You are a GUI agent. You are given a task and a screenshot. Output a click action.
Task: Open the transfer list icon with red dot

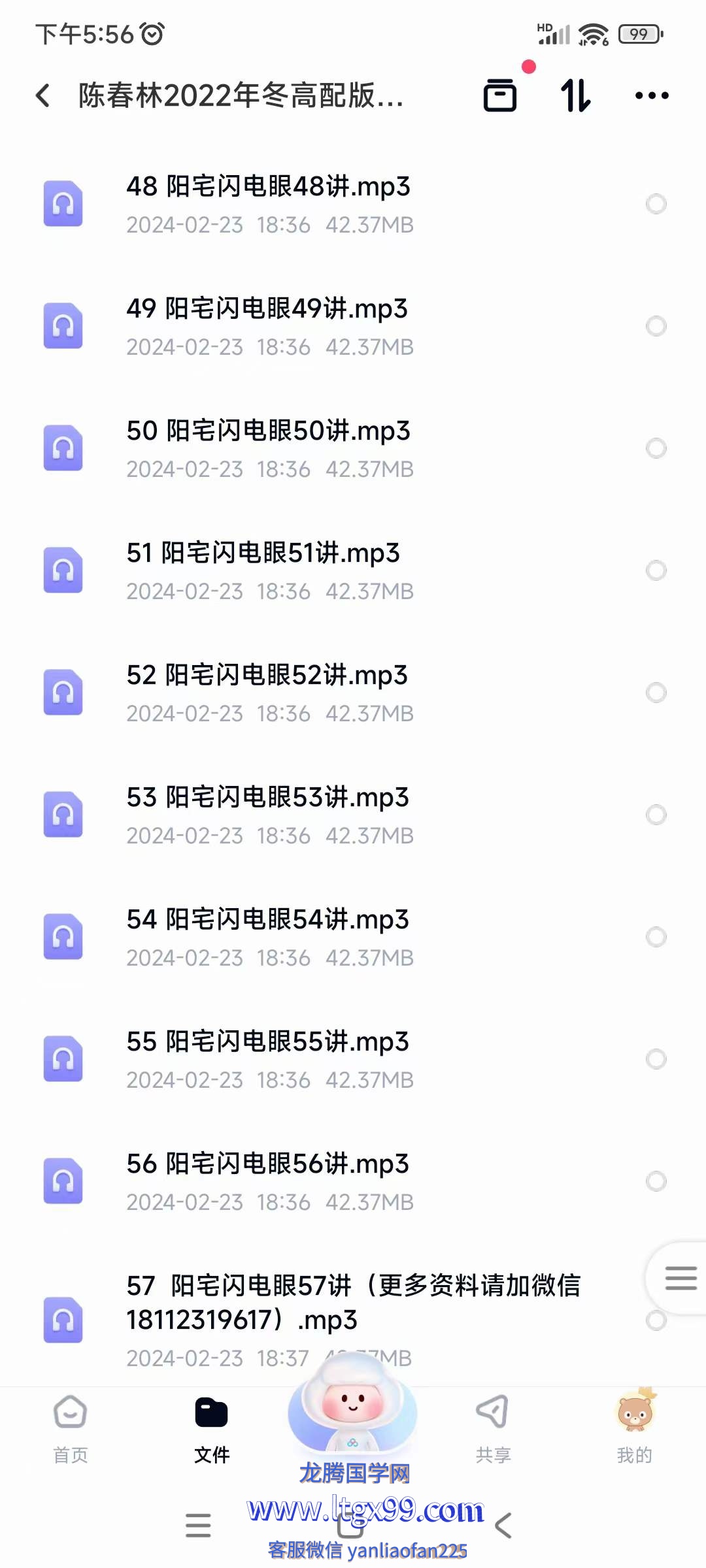pyautogui.click(x=501, y=95)
